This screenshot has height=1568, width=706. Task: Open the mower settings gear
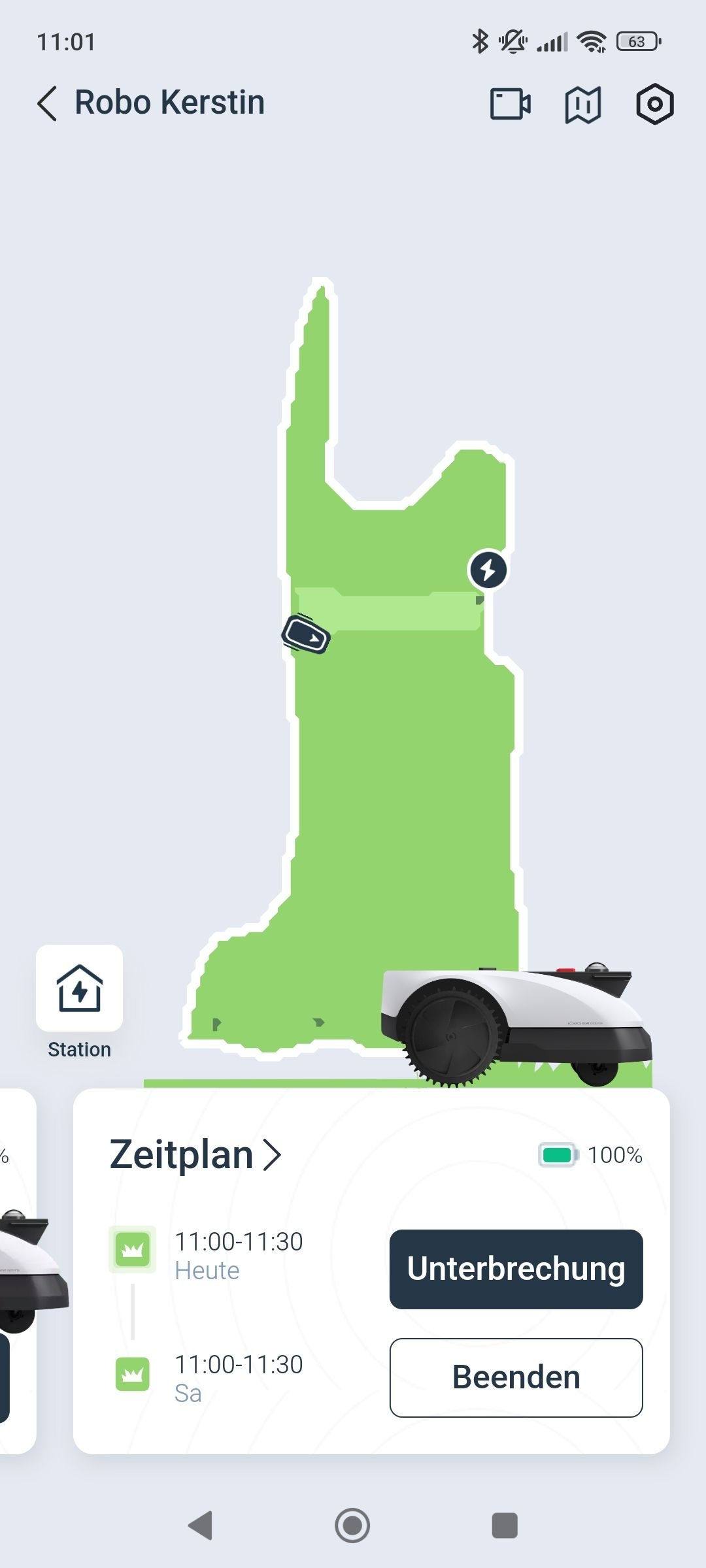click(x=654, y=104)
